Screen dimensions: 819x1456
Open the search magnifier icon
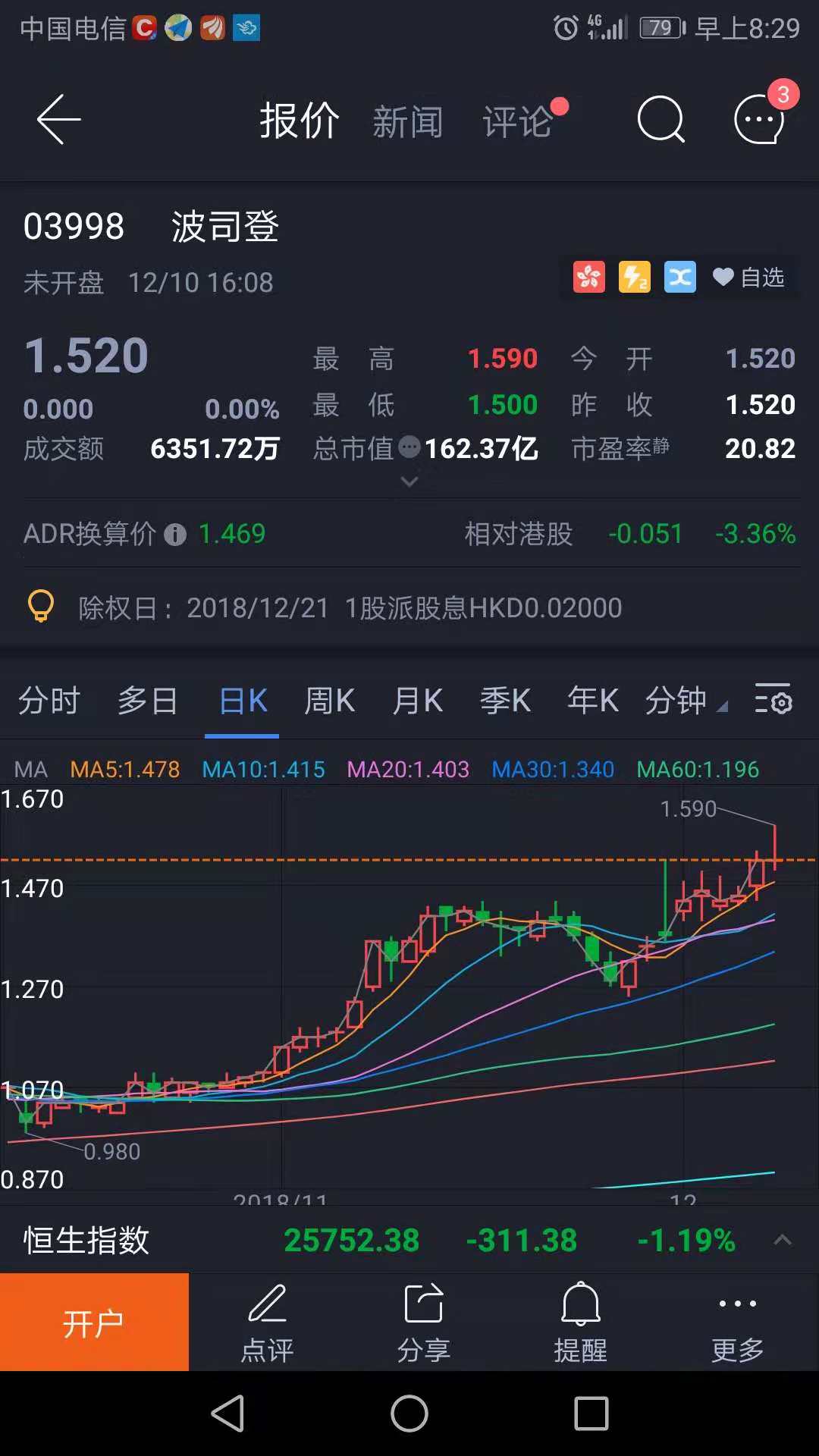click(661, 119)
